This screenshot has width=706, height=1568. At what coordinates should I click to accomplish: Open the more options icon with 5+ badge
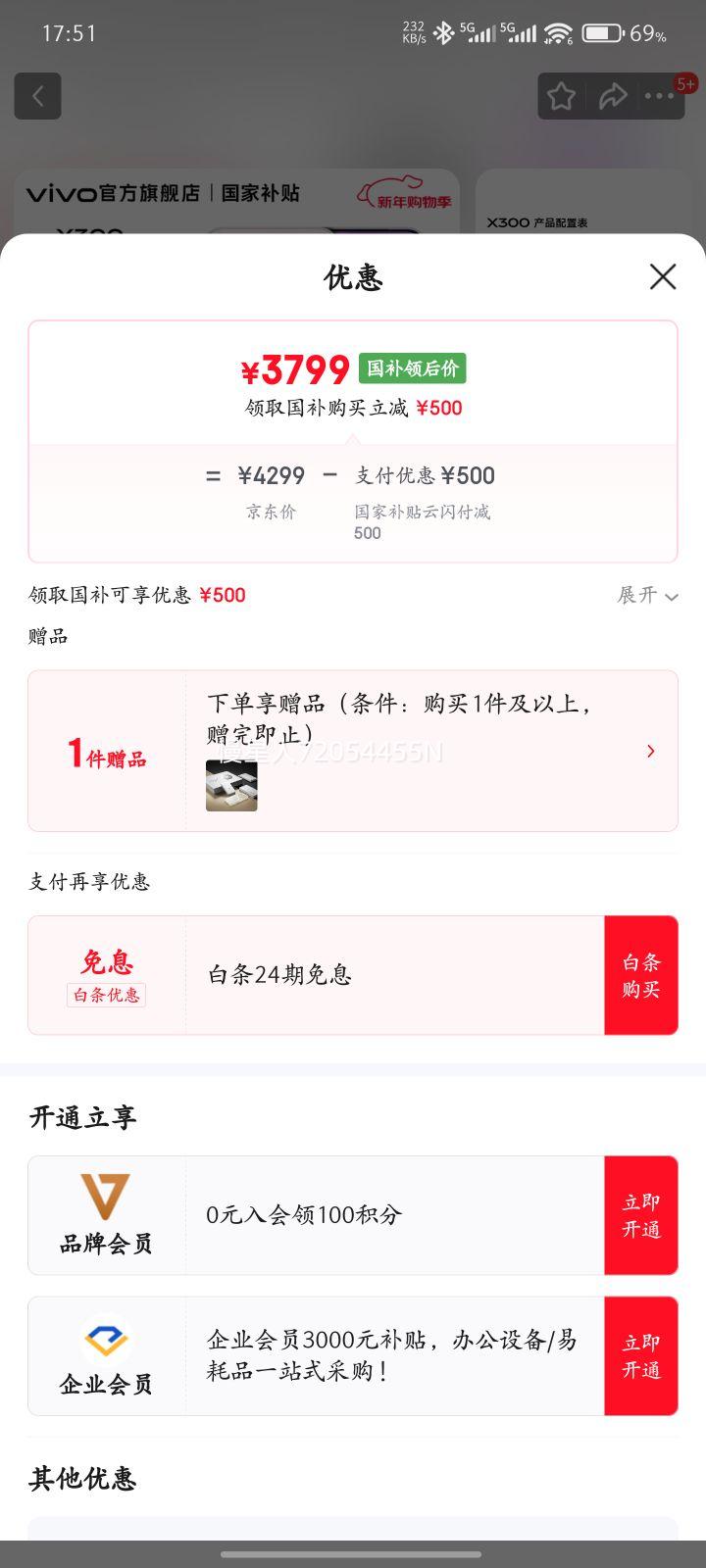pyautogui.click(x=662, y=95)
